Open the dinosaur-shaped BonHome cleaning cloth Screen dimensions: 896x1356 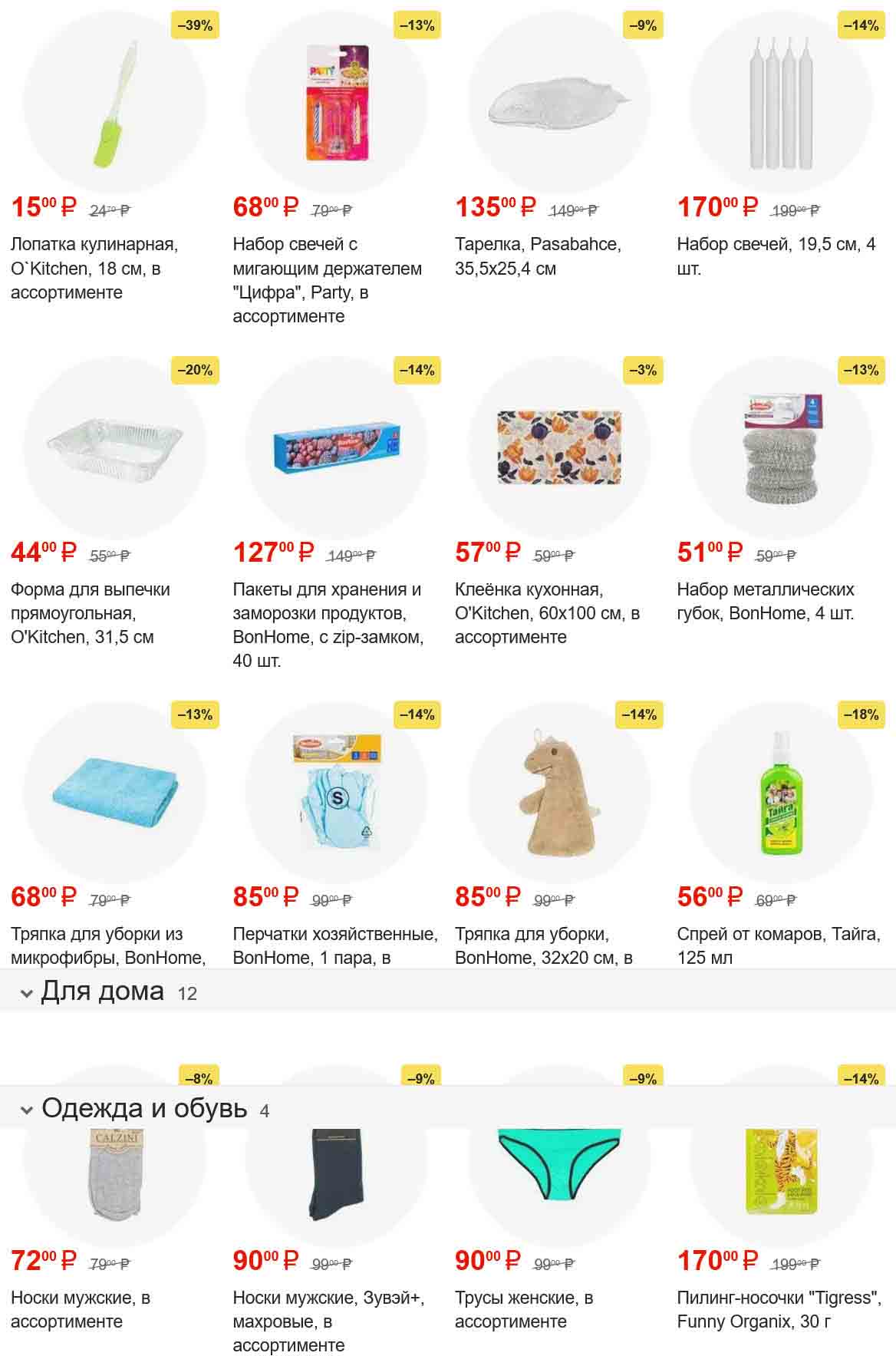558,794
